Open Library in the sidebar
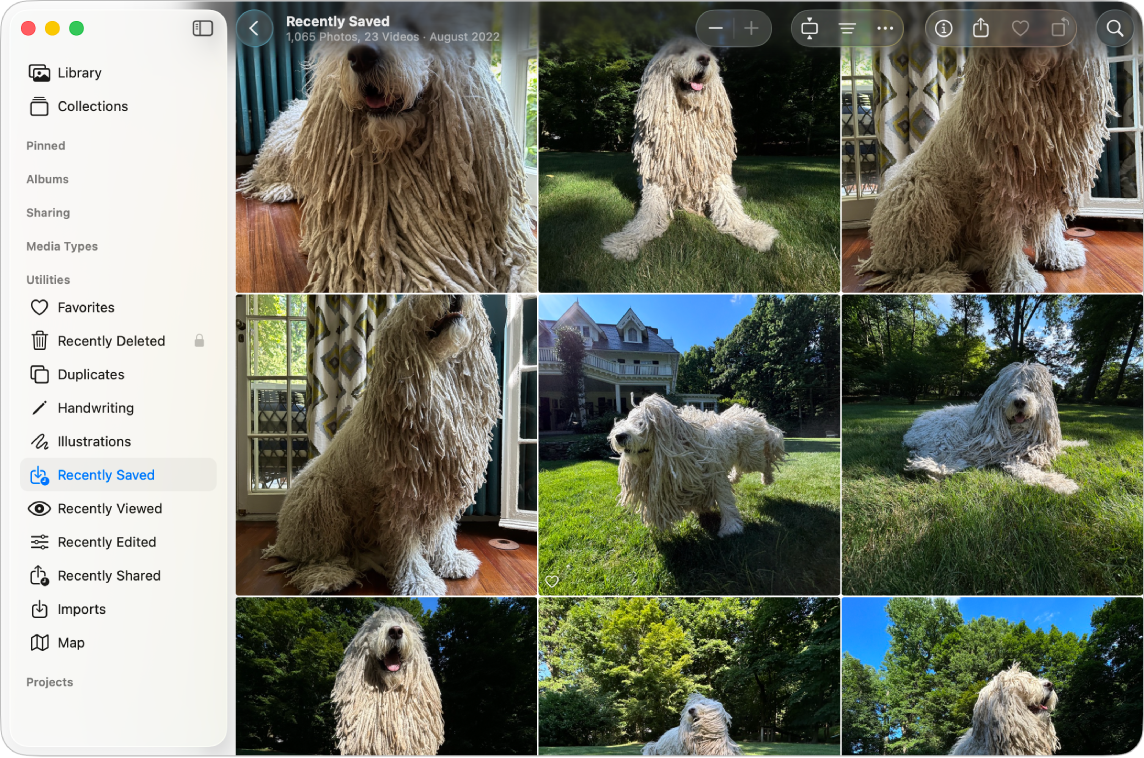Screen dimensions: 1144x758 coord(79,73)
